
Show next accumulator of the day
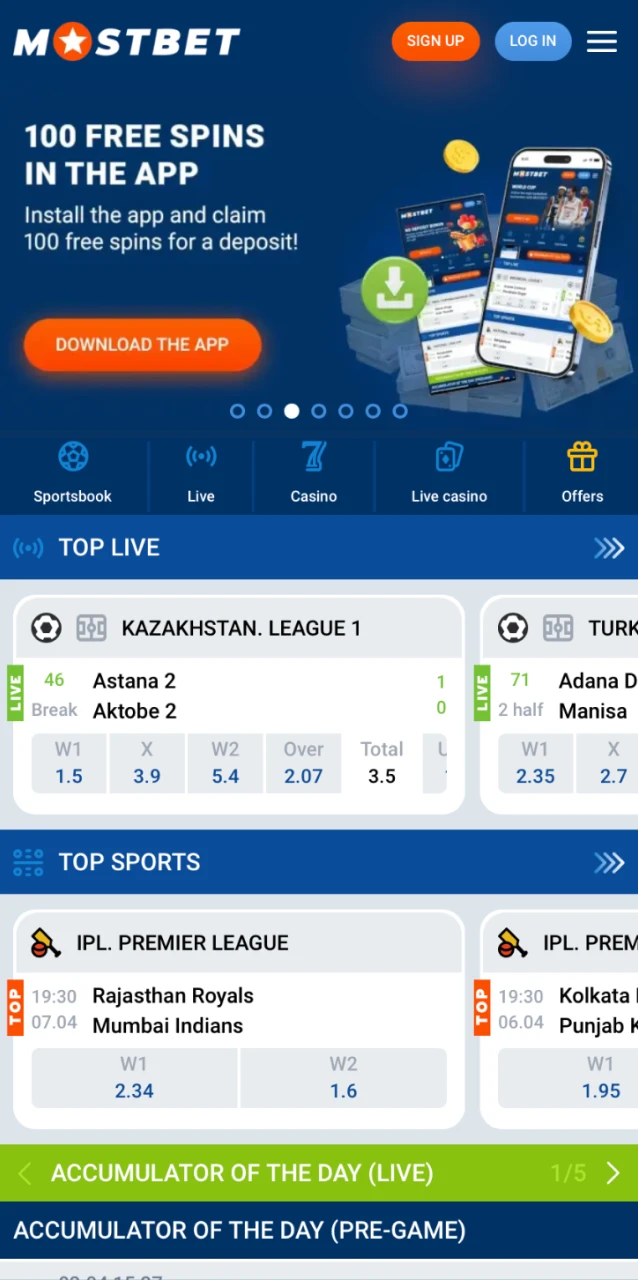tap(613, 1173)
